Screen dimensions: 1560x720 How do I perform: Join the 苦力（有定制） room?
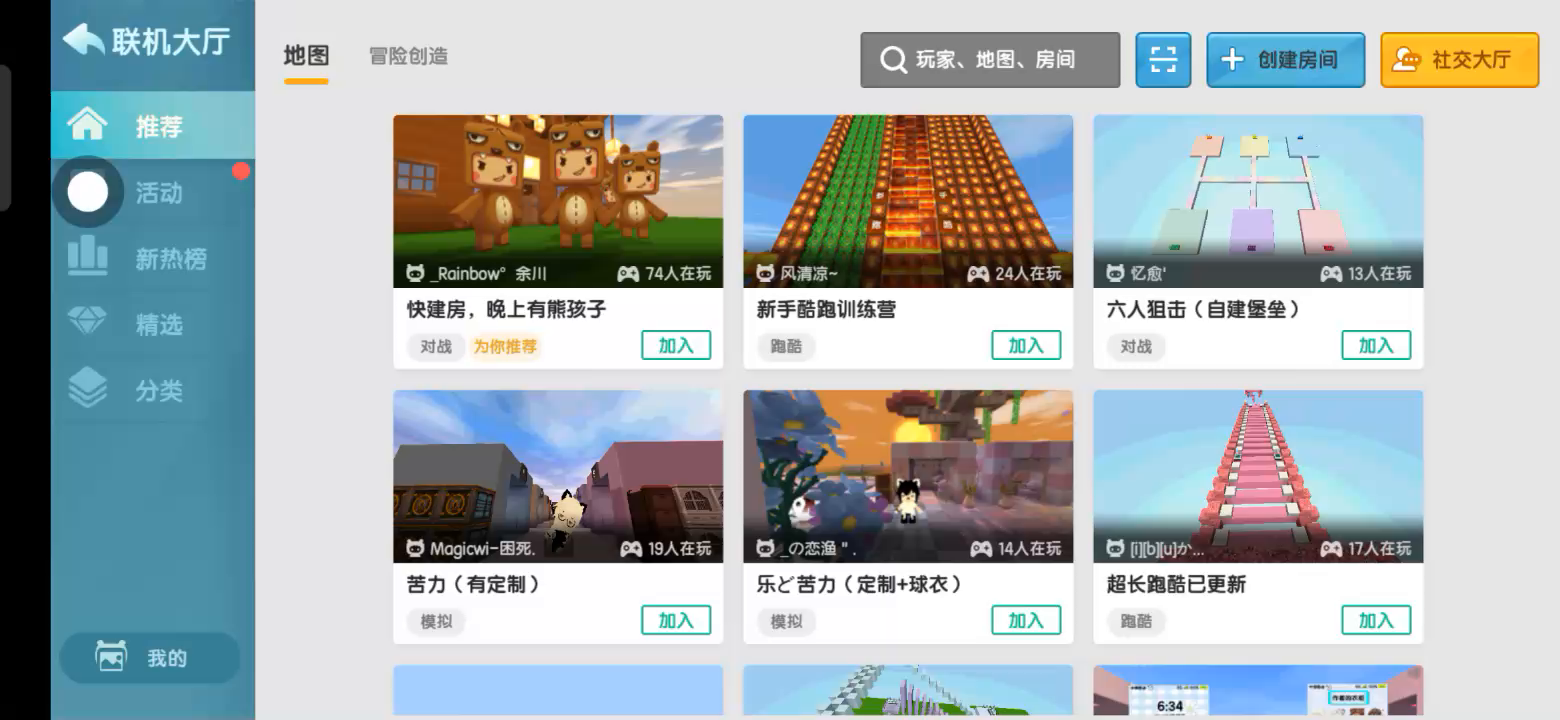coord(676,621)
